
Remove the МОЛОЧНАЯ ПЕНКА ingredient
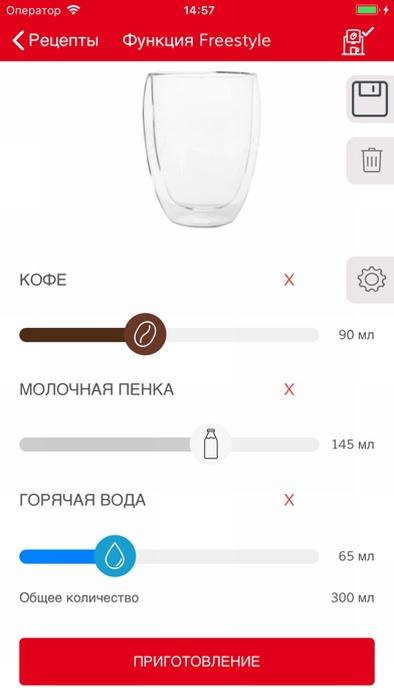(289, 389)
